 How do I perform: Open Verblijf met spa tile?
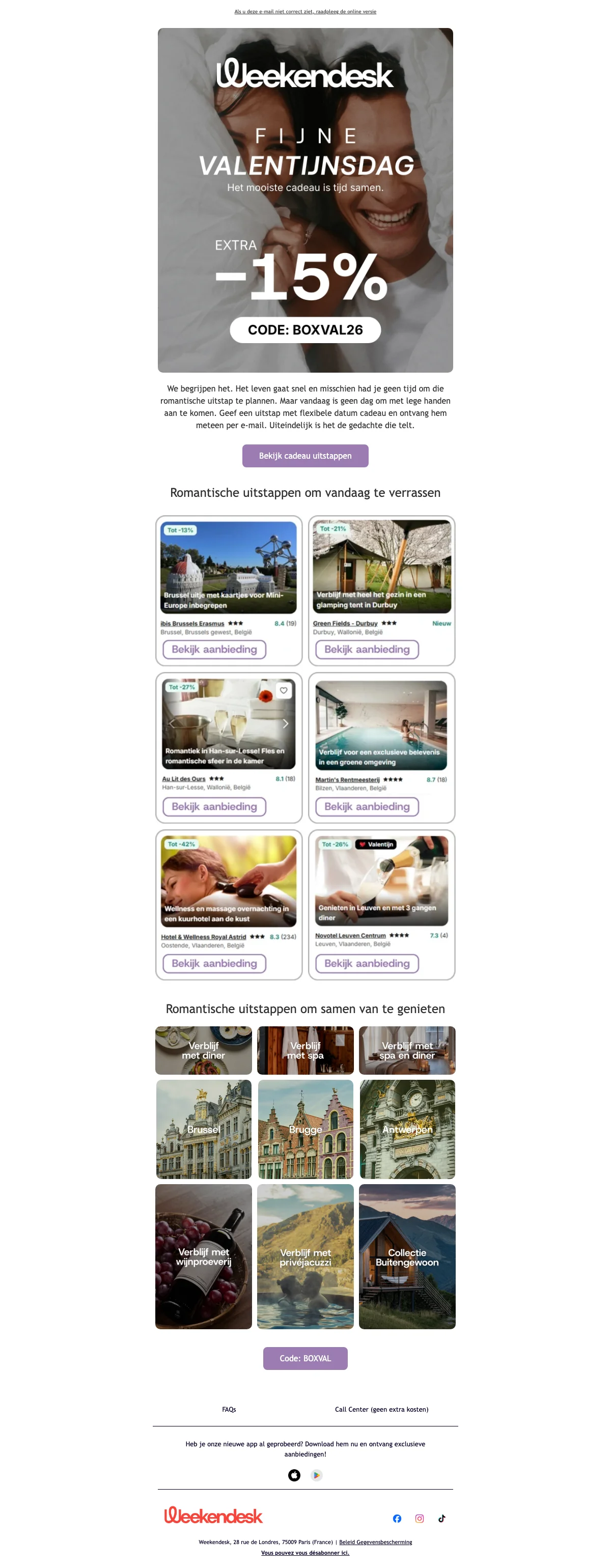pos(305,1050)
